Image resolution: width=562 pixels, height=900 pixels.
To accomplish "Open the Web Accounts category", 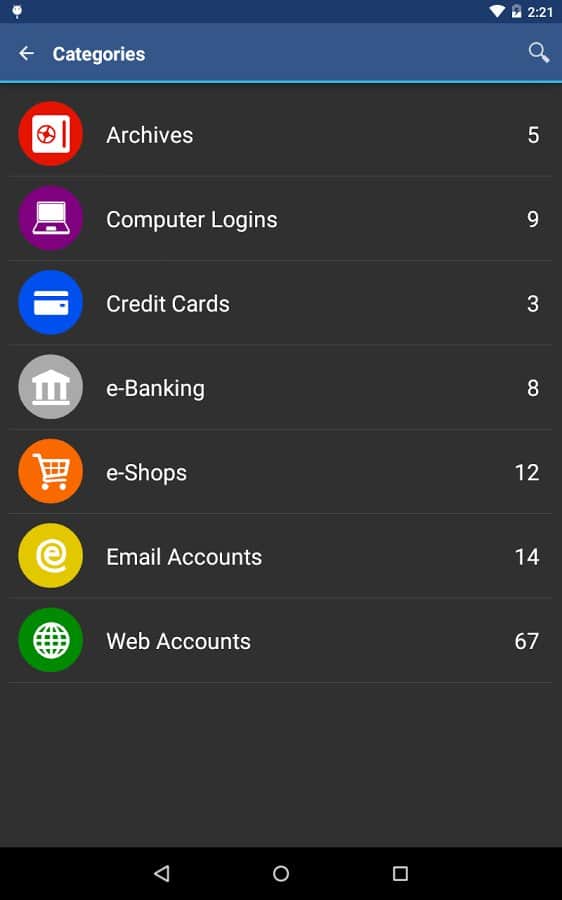I will click(x=281, y=641).
